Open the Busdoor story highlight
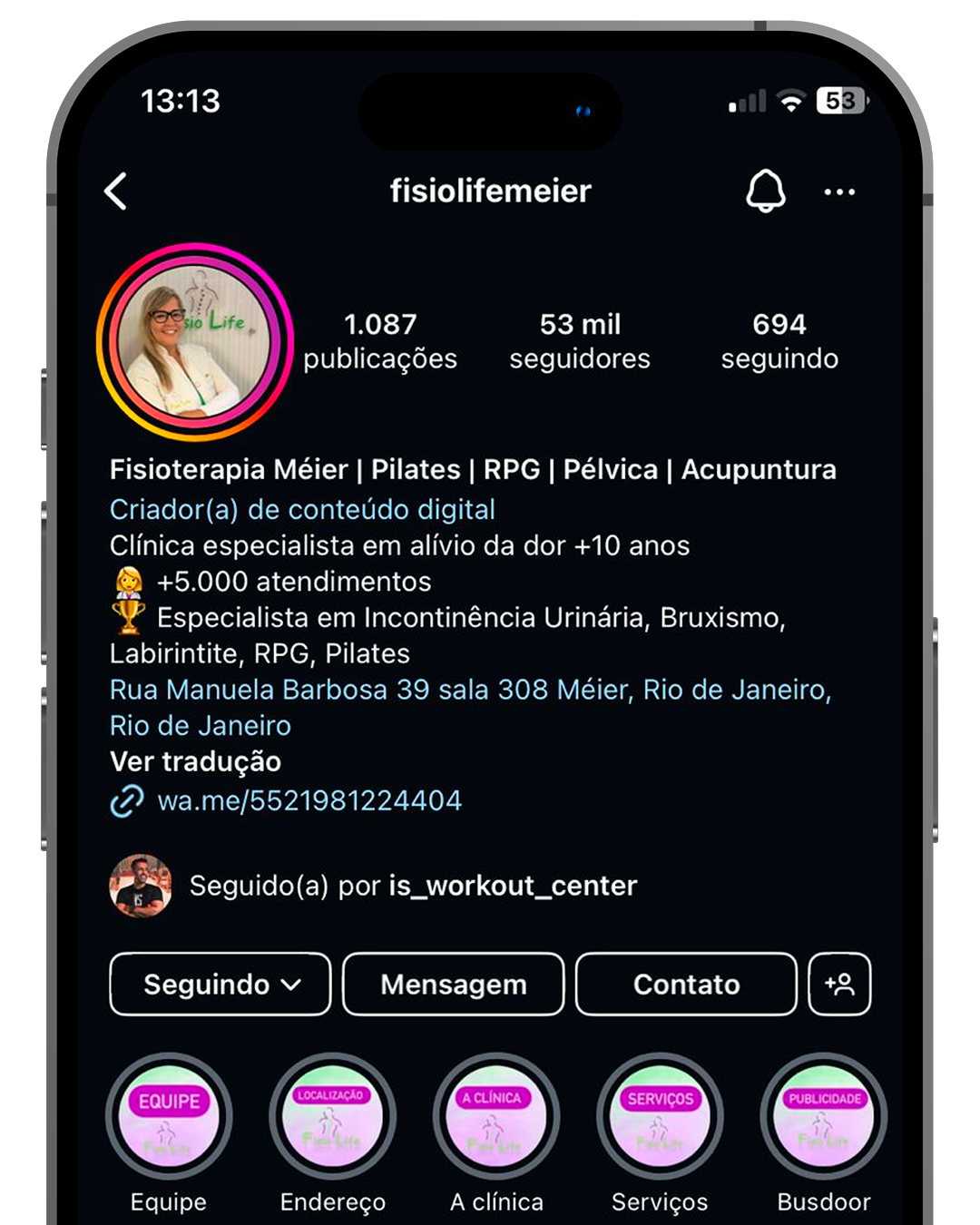Viewport: 980px width, 1225px height. coord(823,1117)
